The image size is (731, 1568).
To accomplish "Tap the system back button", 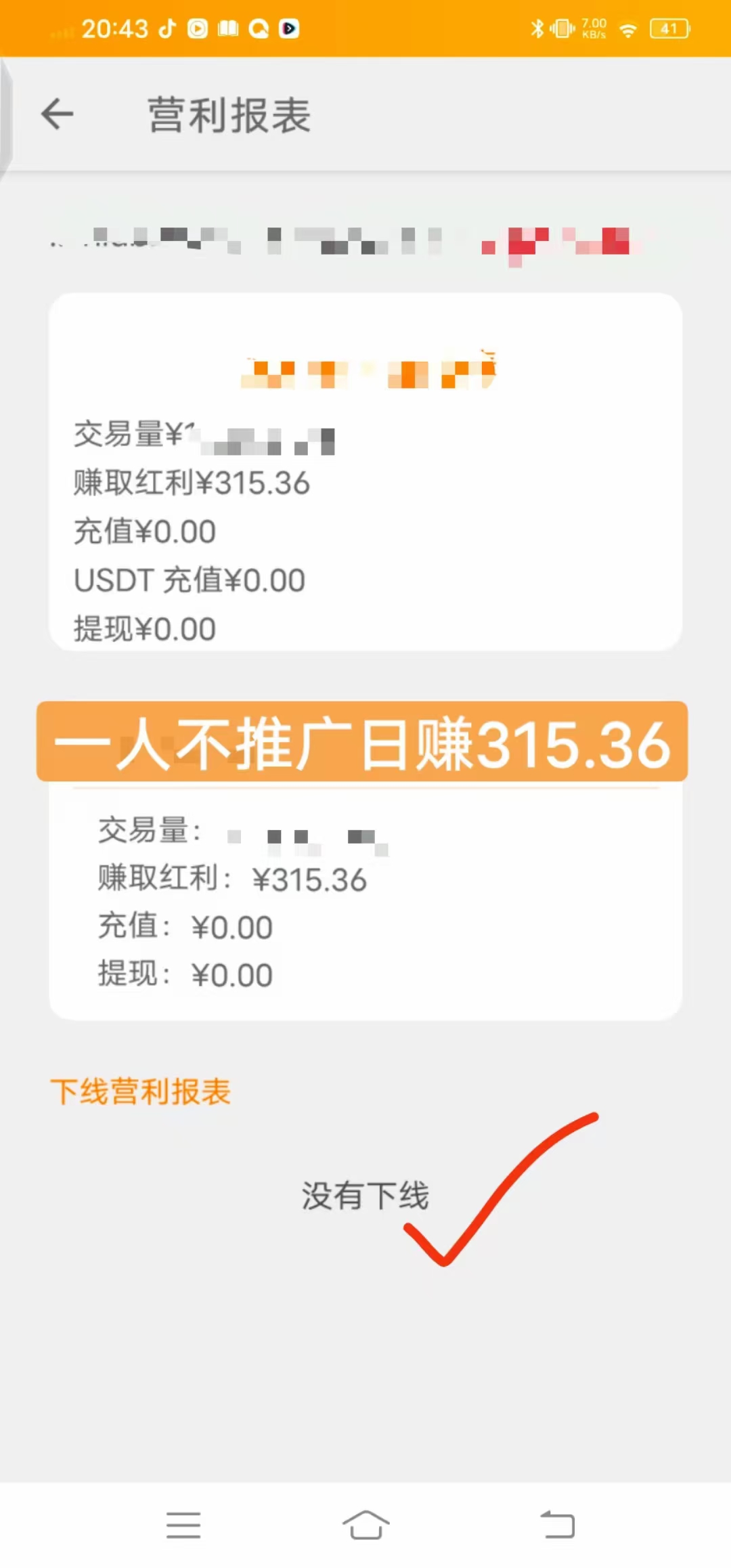I will pyautogui.click(x=558, y=1525).
